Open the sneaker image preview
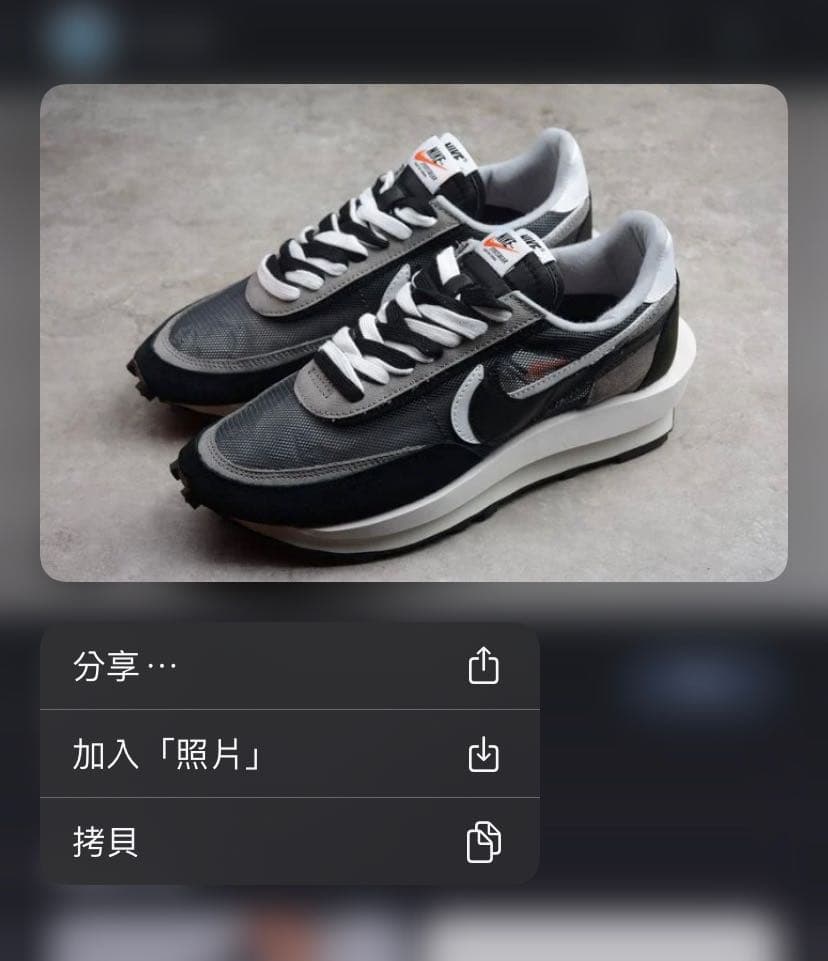 tap(413, 332)
